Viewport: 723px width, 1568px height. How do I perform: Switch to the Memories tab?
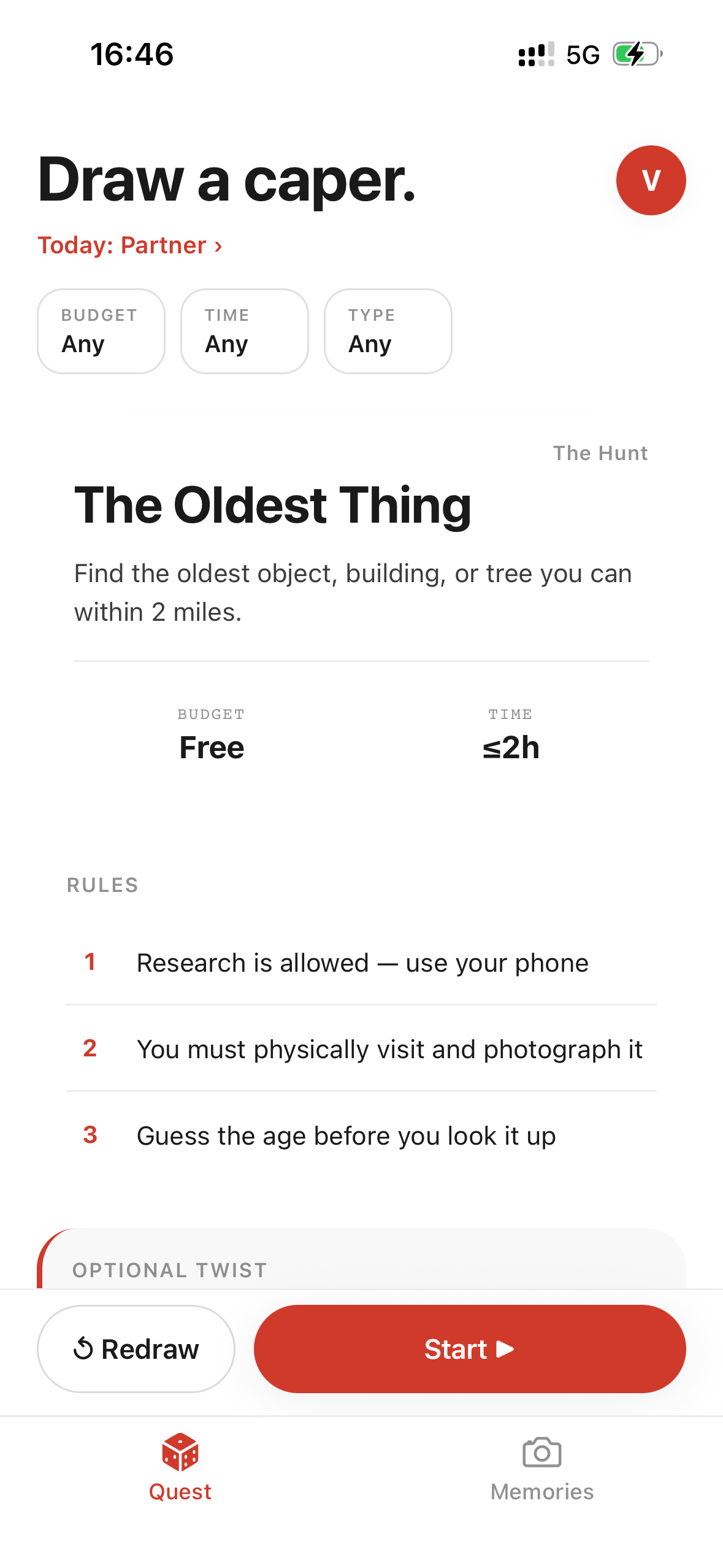point(542,1469)
